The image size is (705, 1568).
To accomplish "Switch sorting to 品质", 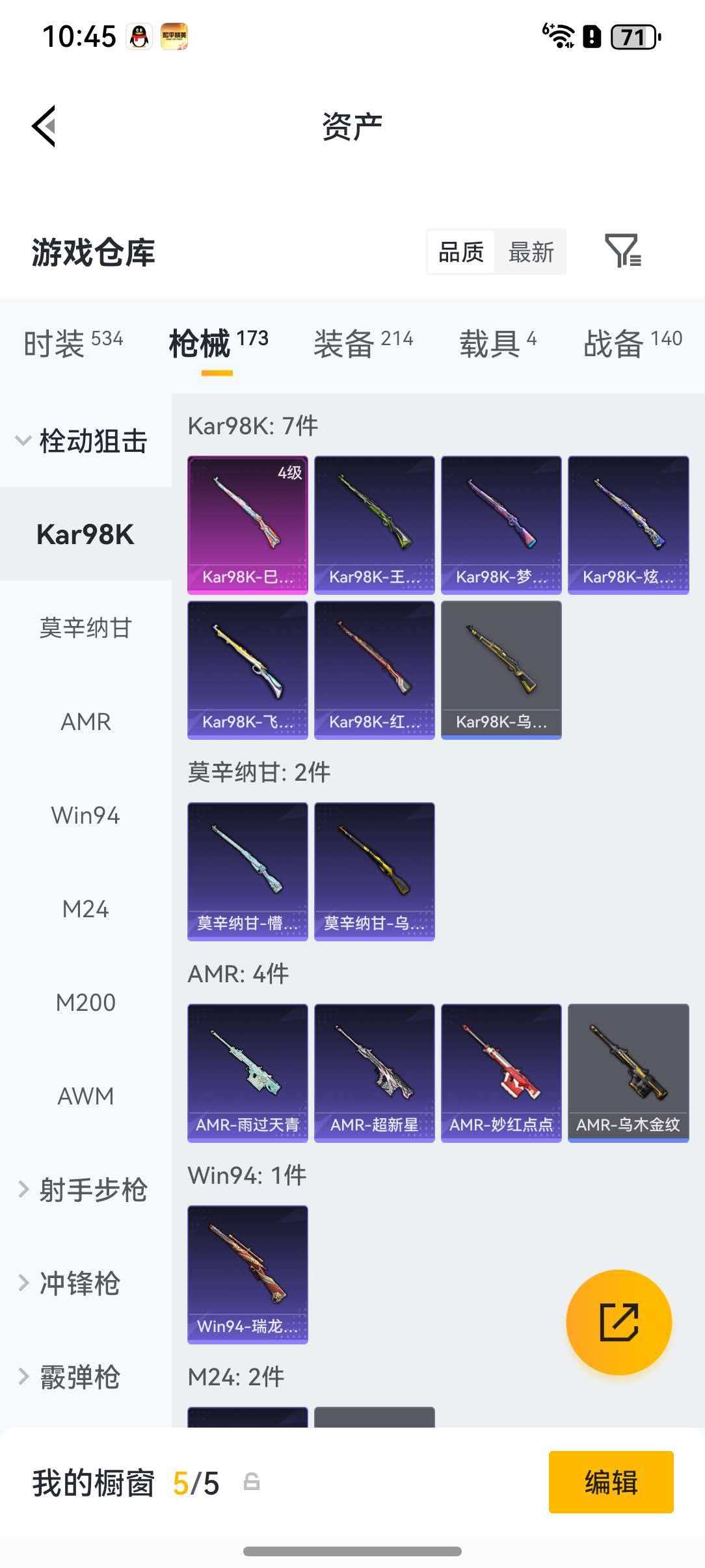I will 459,252.
